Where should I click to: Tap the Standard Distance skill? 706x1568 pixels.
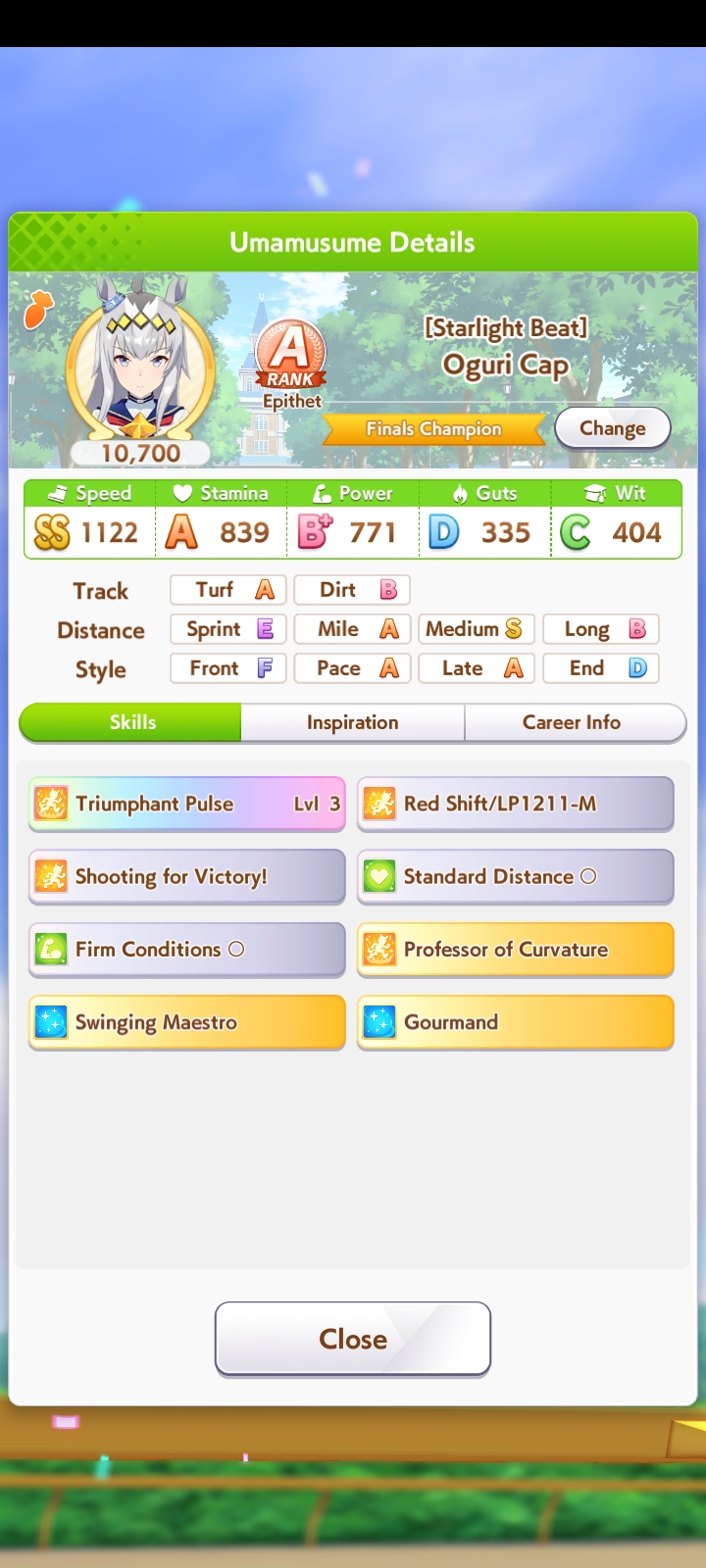pyautogui.click(x=515, y=876)
